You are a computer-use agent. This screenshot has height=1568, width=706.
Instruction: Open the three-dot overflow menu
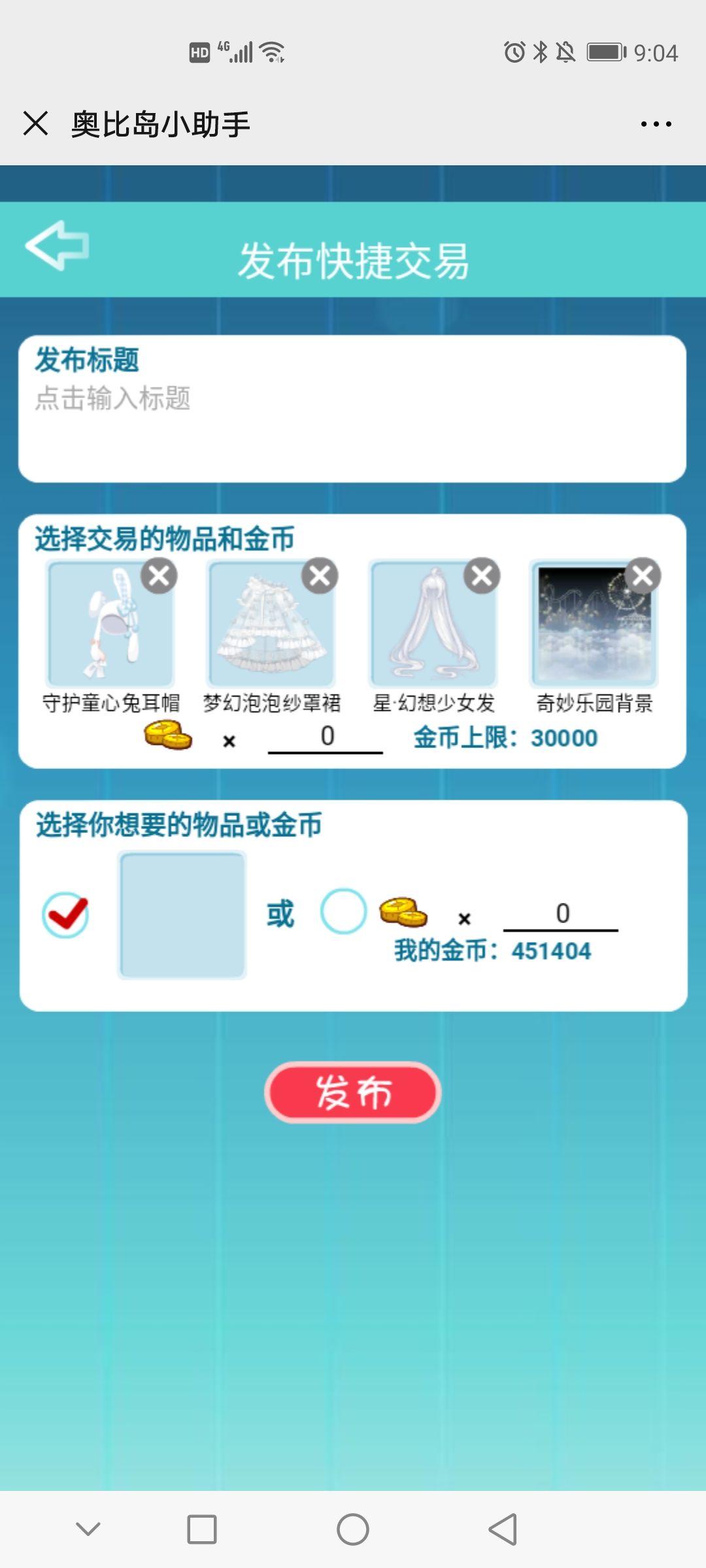coord(656,123)
